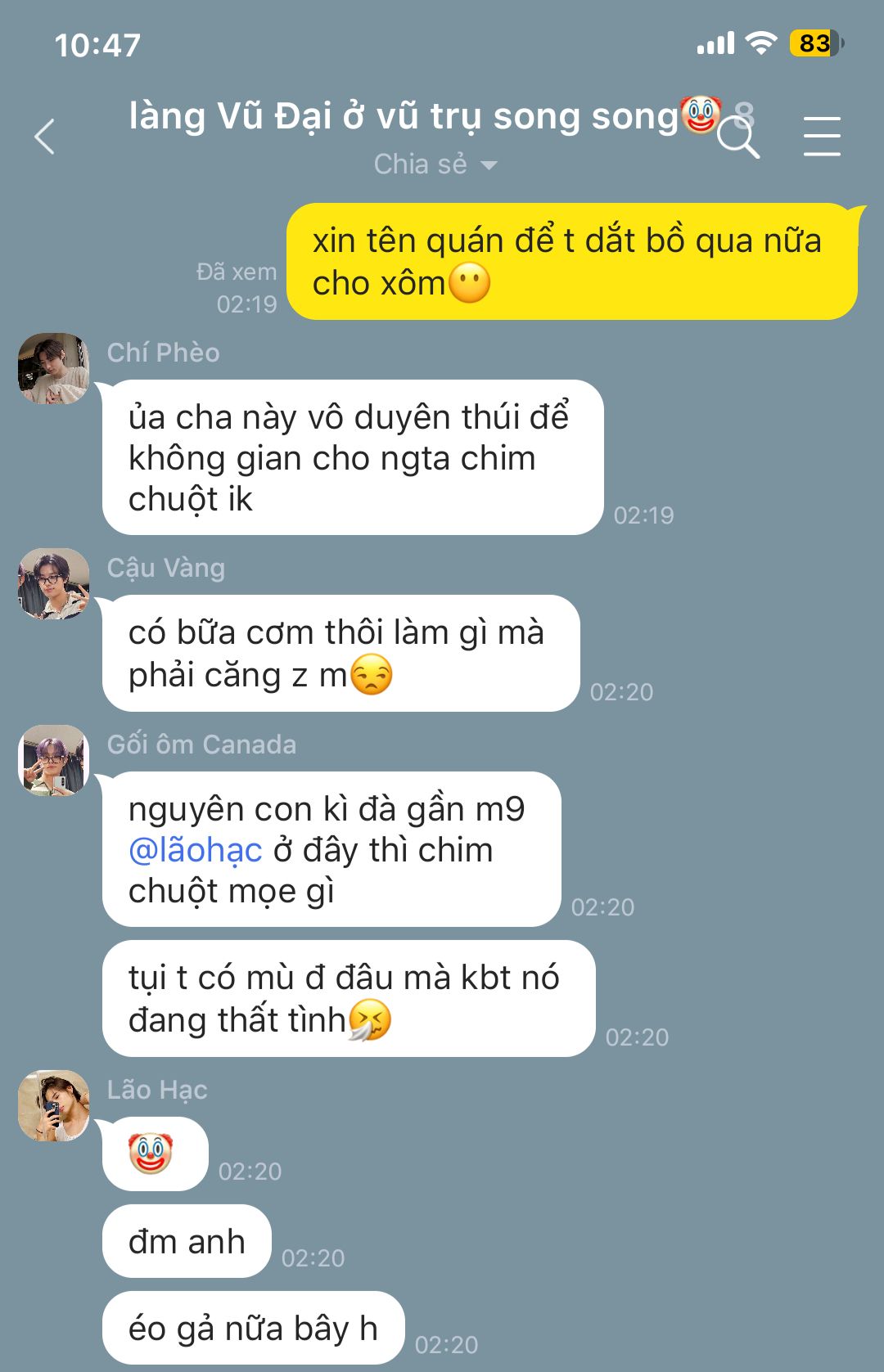Image resolution: width=884 pixels, height=1372 pixels.
Task: Expand the Chia sẻ dropdown
Action: tap(435, 164)
